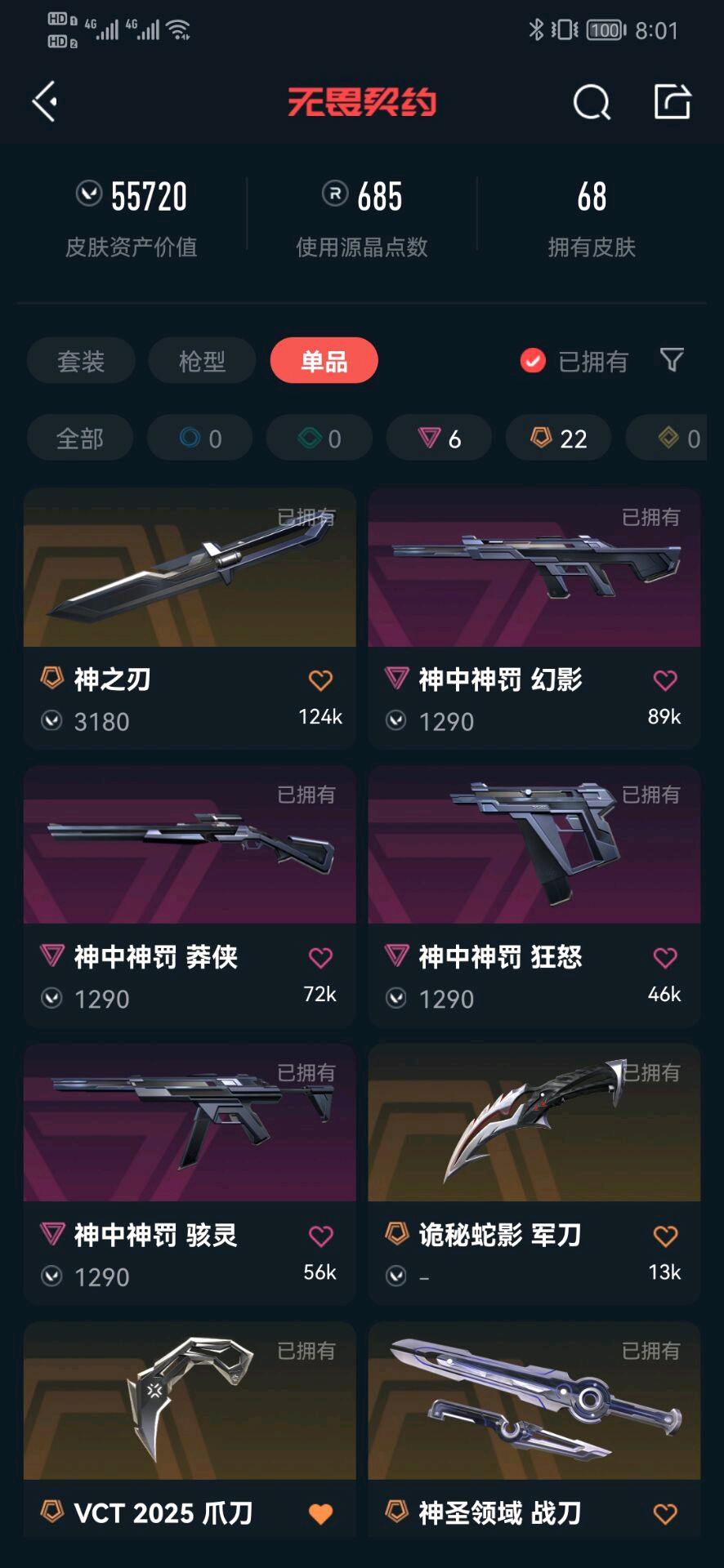Go back using the top-left arrow
The width and height of the screenshot is (724, 1568).
point(45,101)
